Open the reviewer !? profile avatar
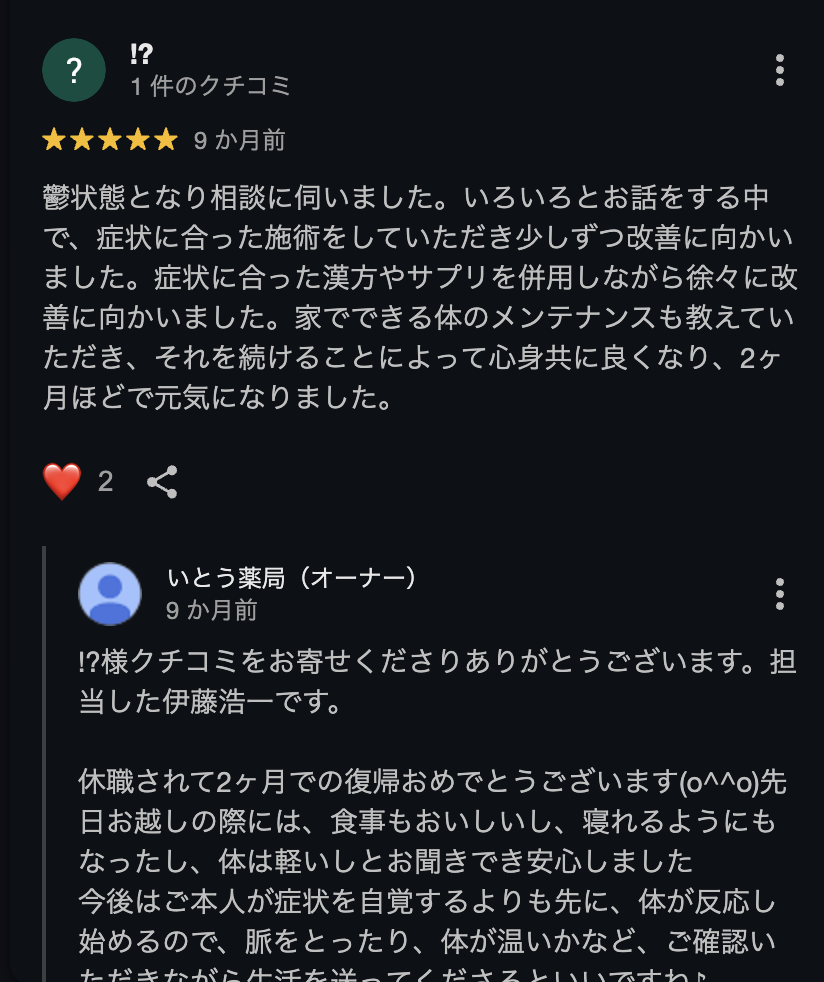Screen dimensions: 824x982 pos(74,70)
